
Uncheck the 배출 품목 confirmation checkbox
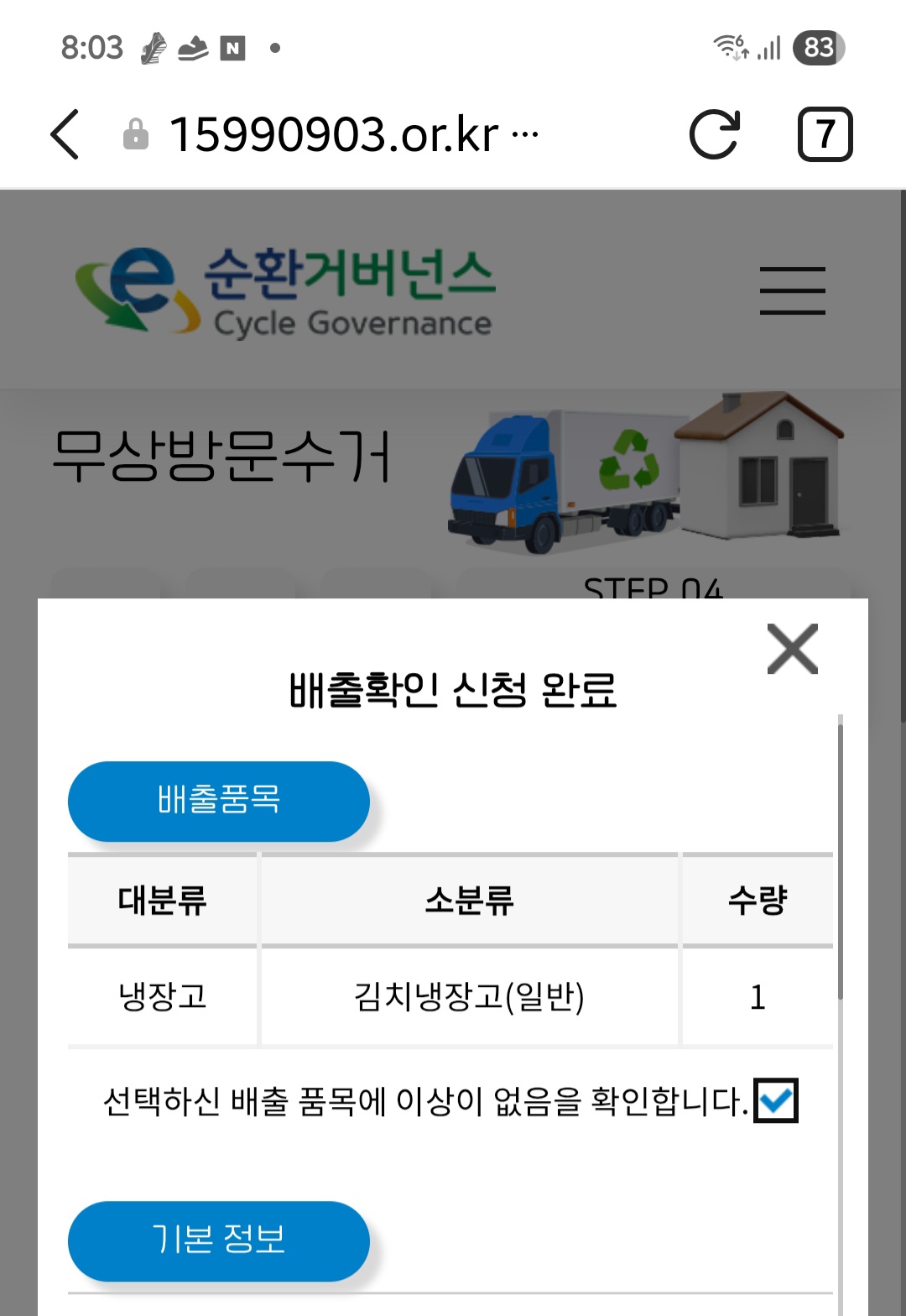[775, 1100]
